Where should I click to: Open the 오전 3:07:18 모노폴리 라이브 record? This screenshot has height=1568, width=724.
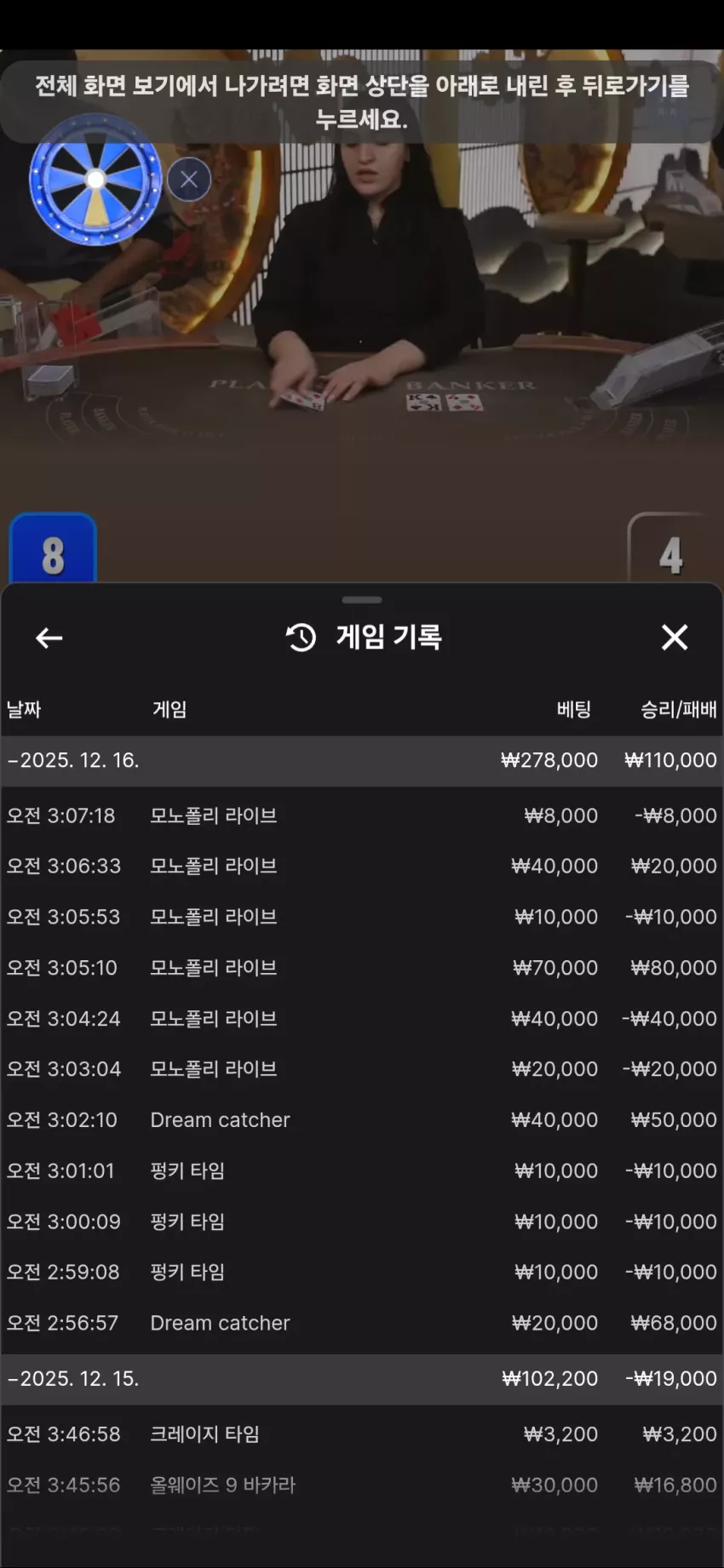362,815
